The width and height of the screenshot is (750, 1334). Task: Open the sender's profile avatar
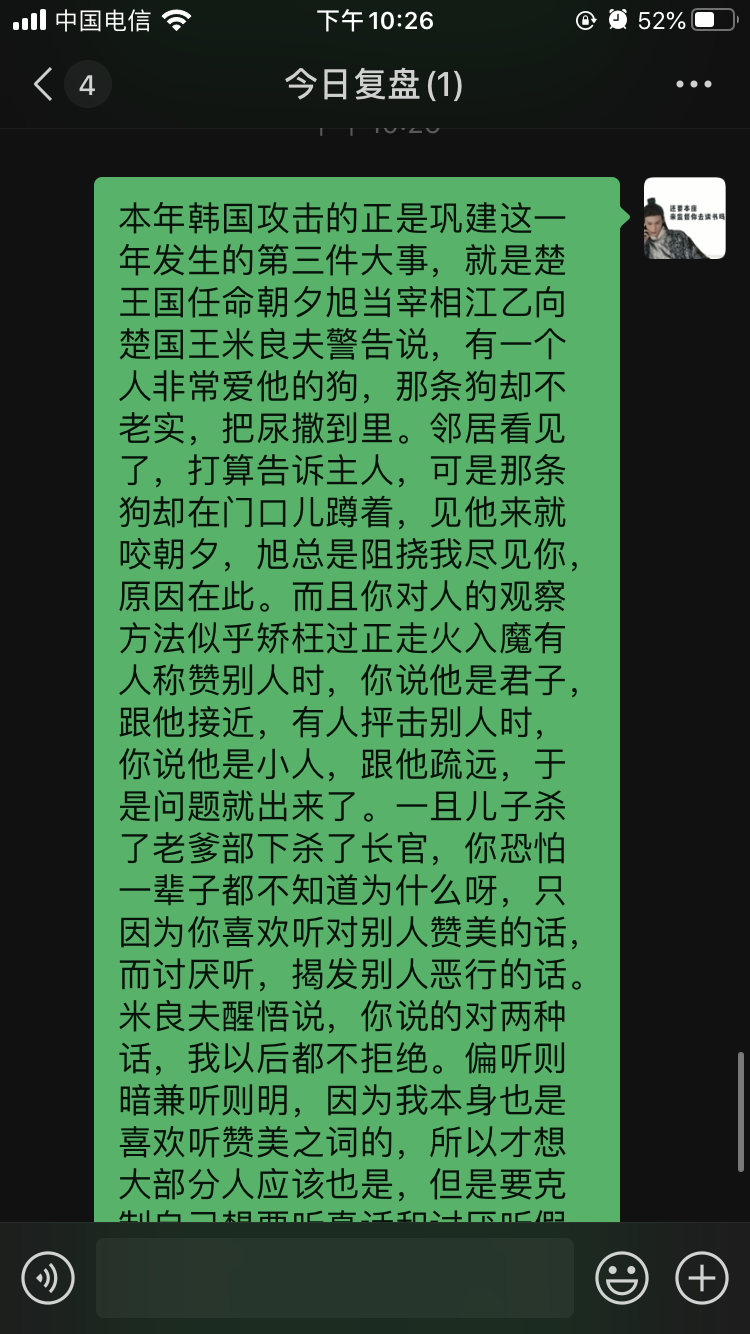pos(685,218)
